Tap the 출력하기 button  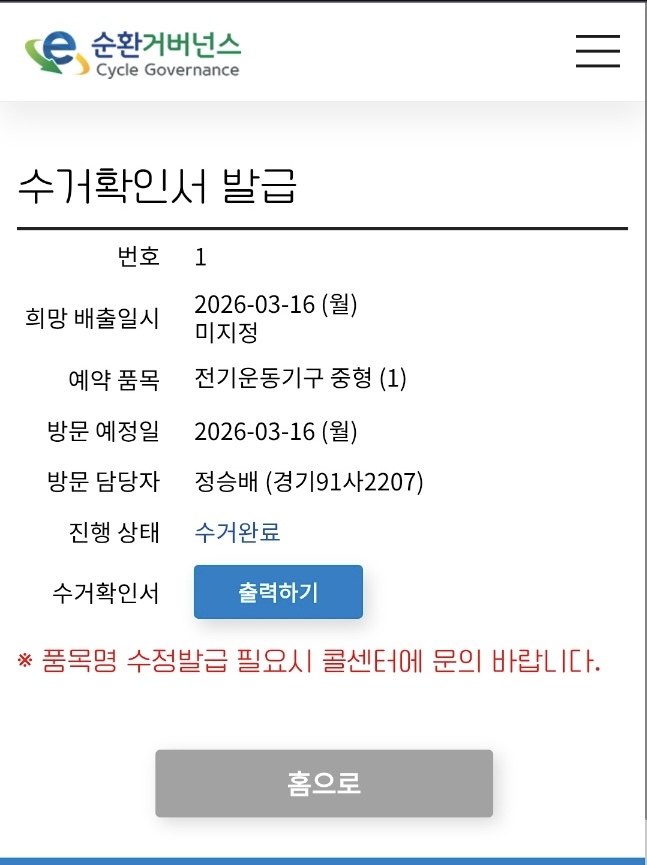[x=278, y=591]
